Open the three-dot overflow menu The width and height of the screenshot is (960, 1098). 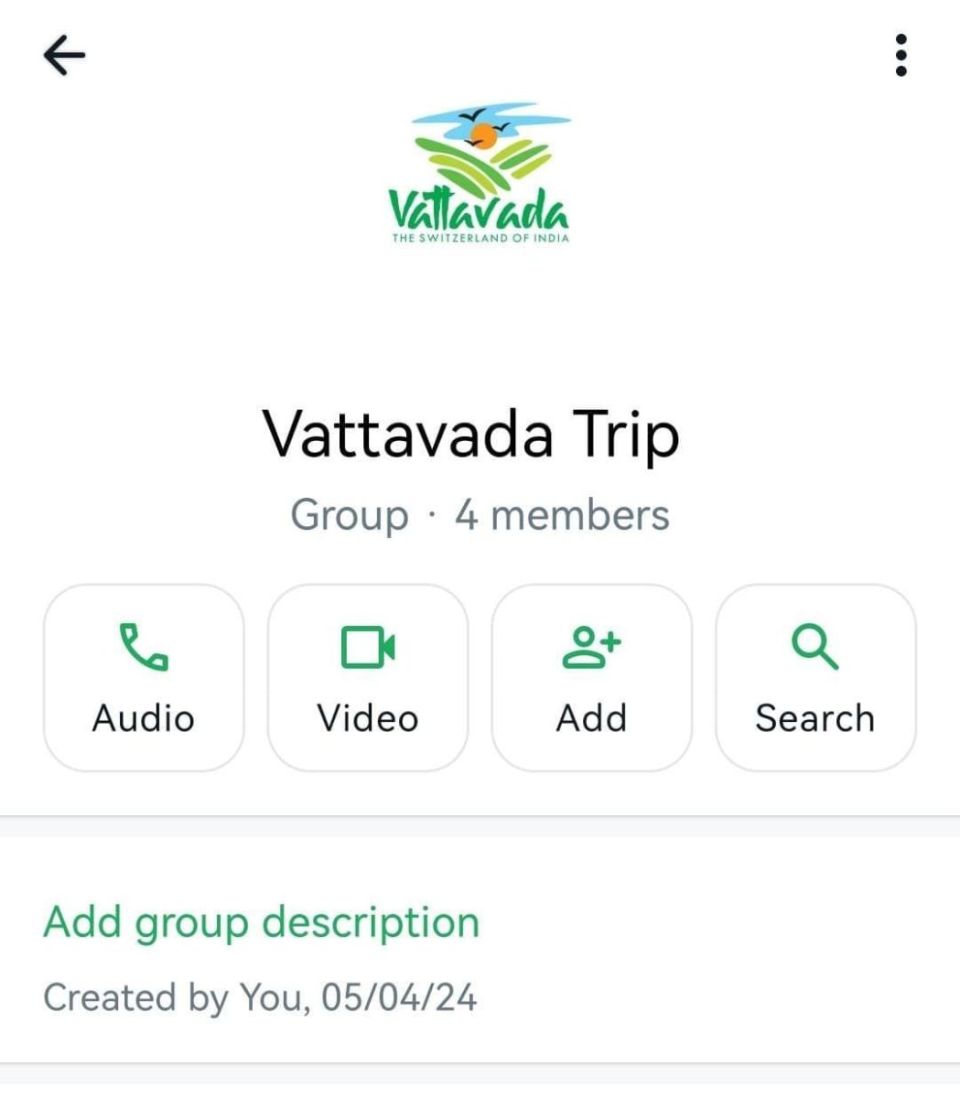click(901, 56)
